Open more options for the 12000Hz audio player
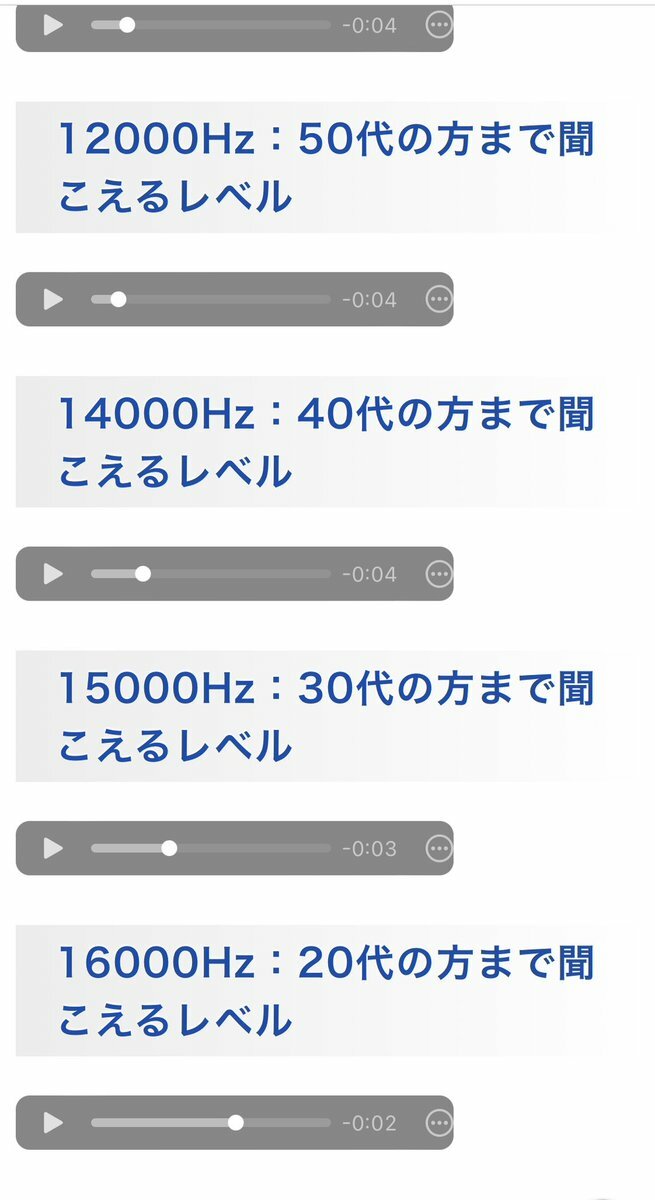The height and width of the screenshot is (1200, 655). (438, 299)
